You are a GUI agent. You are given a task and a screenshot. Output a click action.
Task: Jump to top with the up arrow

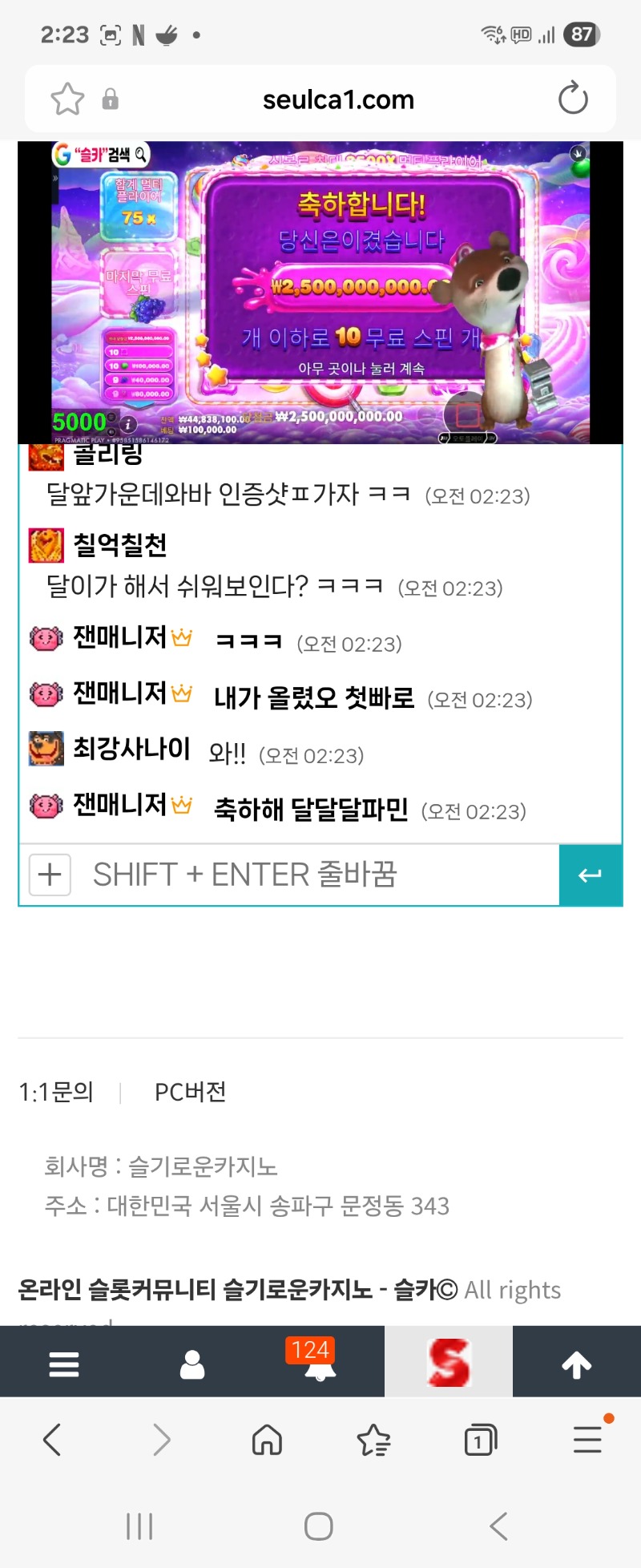[x=576, y=1364]
